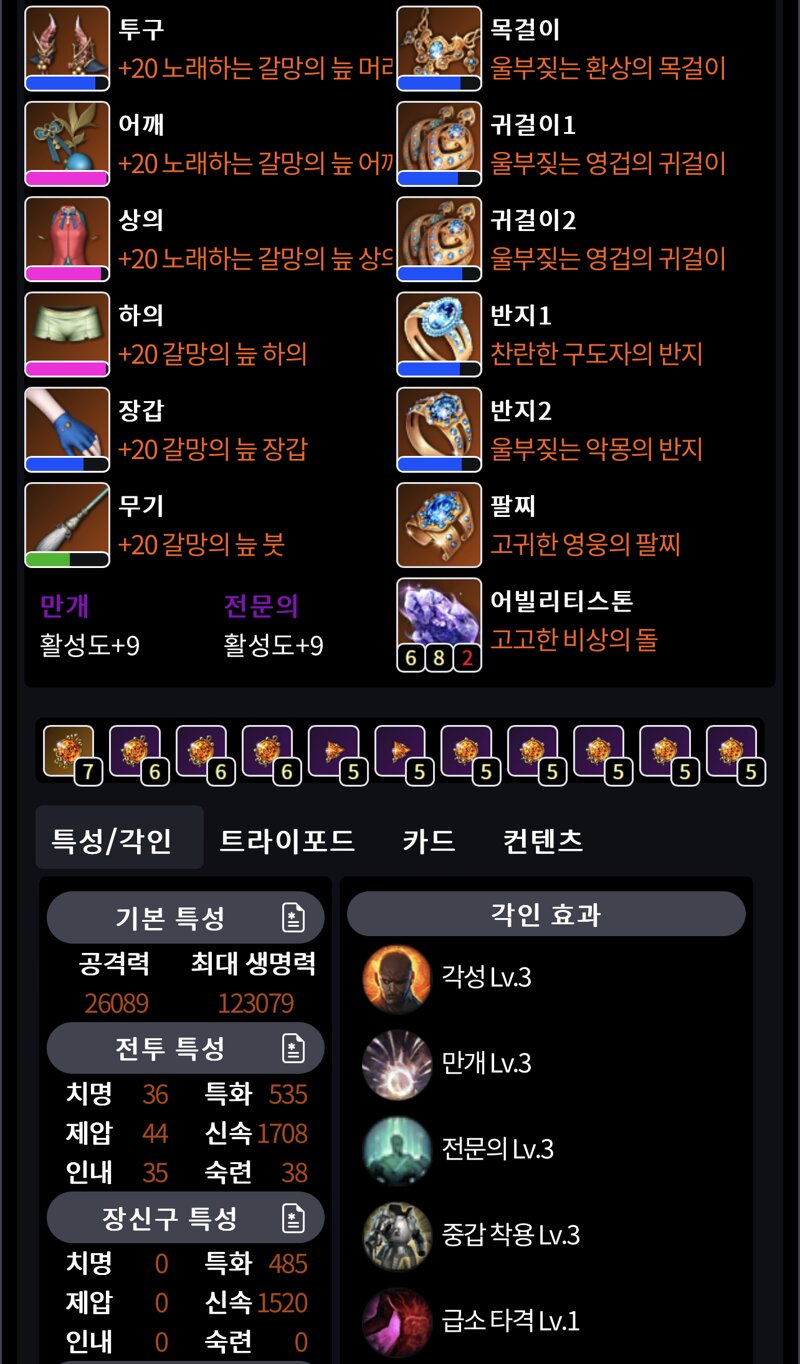This screenshot has width=800, height=1364.
Task: Switch to the 트라이포드 tab
Action: coord(287,841)
